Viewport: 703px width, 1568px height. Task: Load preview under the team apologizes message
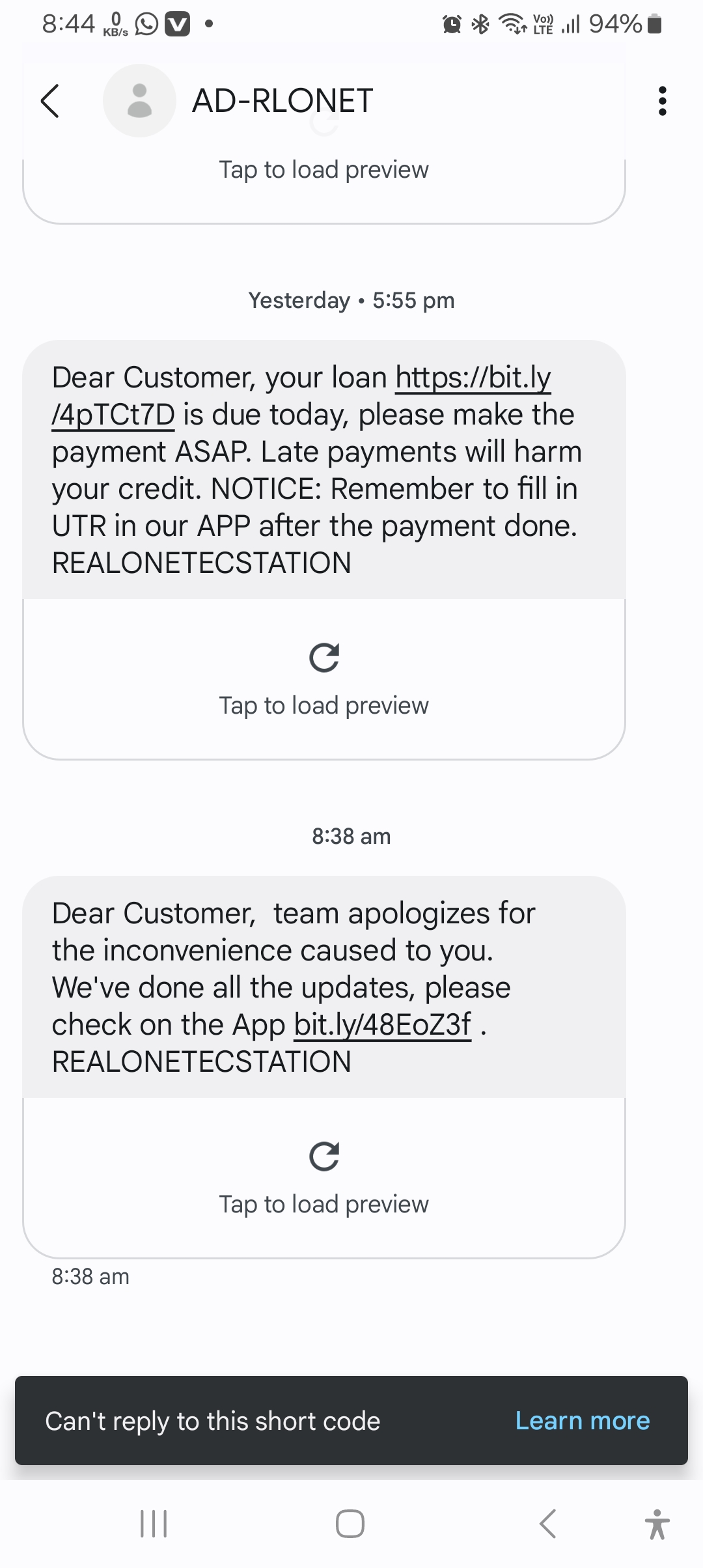(x=324, y=1177)
